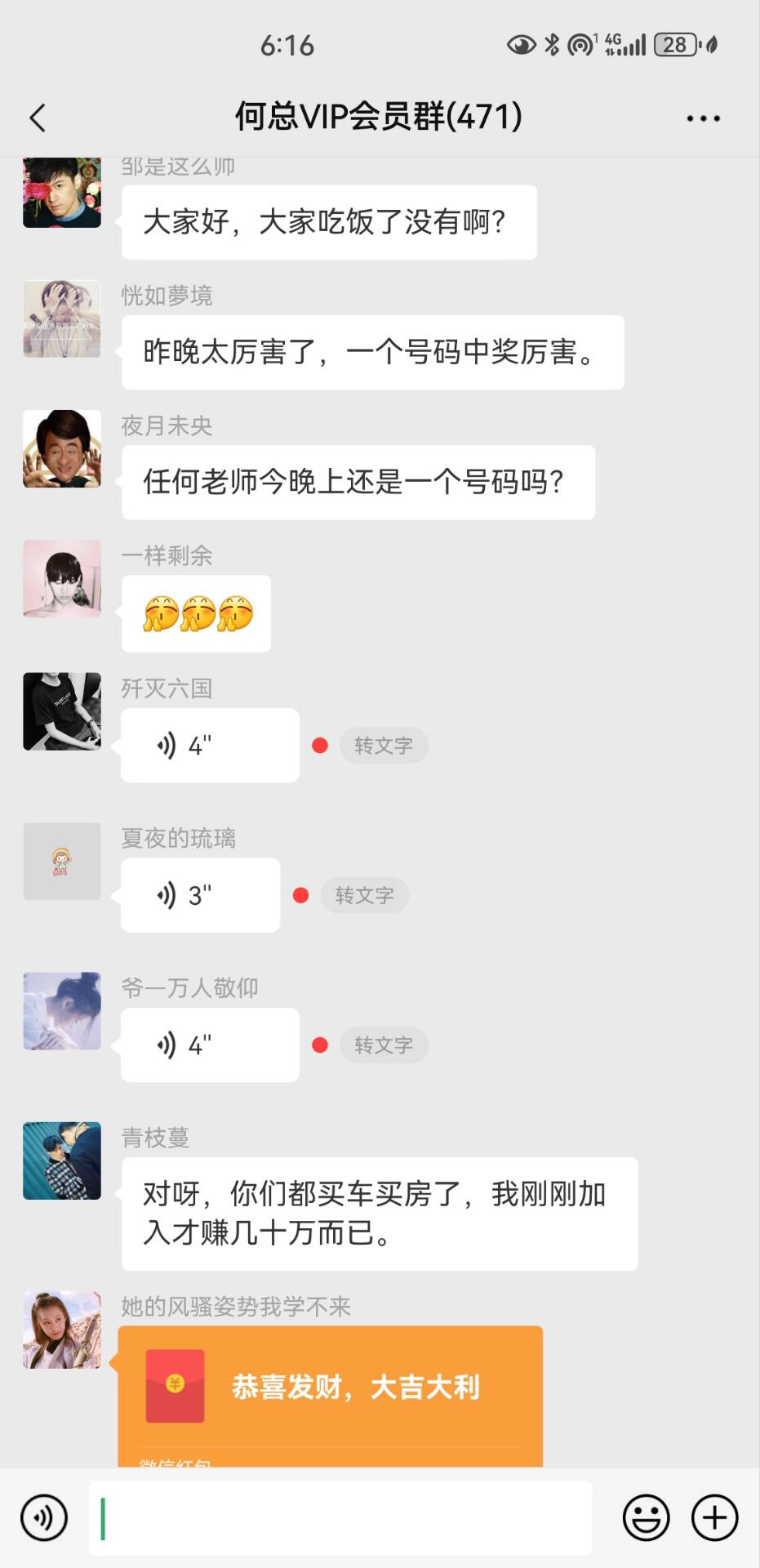
Task: Play 夏夜的琉璃's 3-second voice message
Action: point(200,895)
